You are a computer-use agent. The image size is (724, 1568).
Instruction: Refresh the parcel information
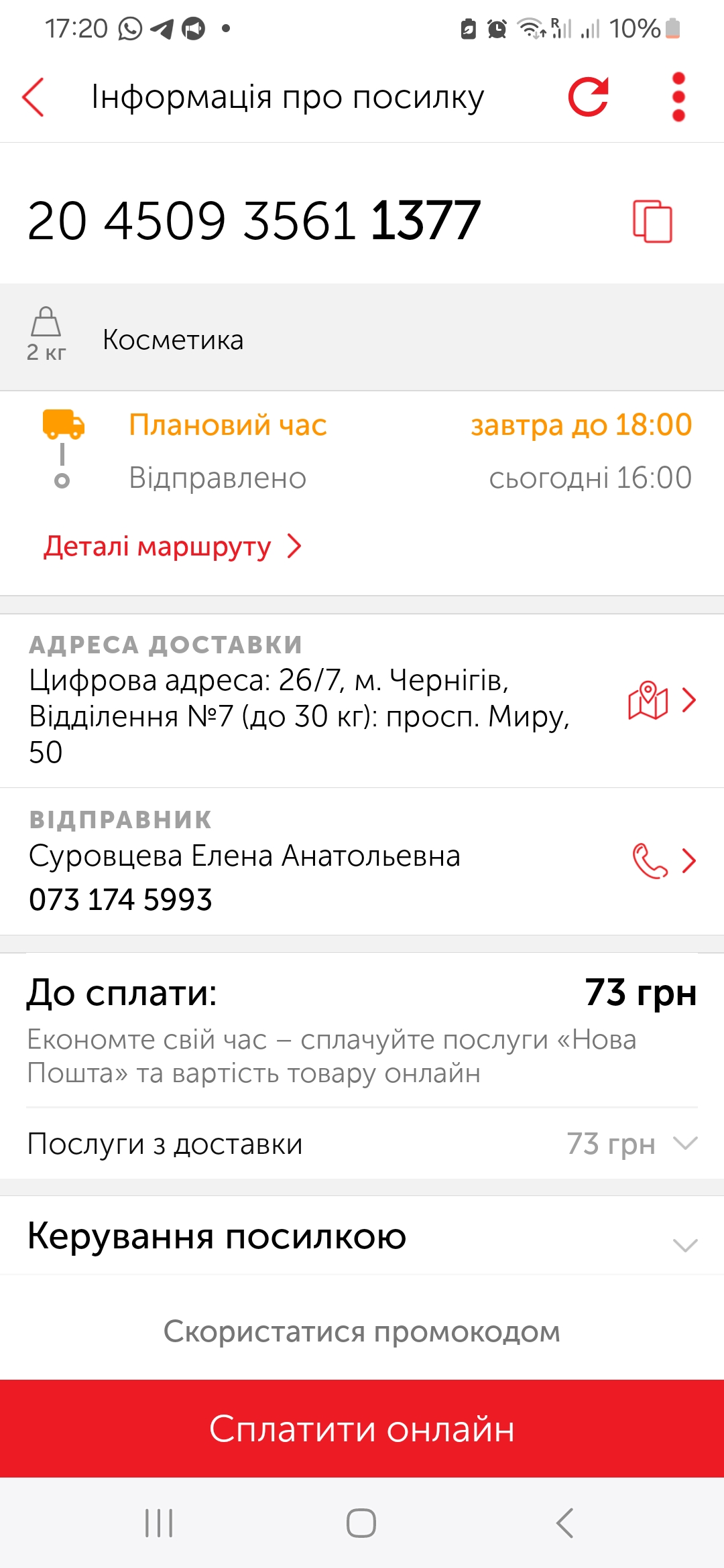tap(588, 97)
